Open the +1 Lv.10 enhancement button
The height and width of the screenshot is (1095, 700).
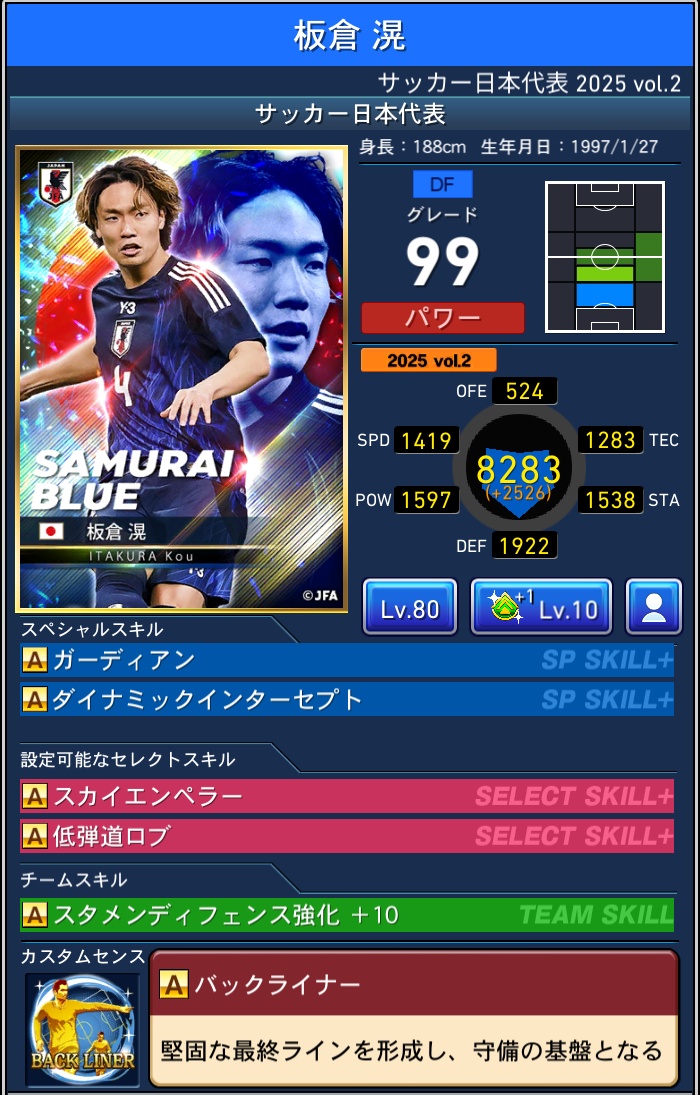(x=541, y=607)
